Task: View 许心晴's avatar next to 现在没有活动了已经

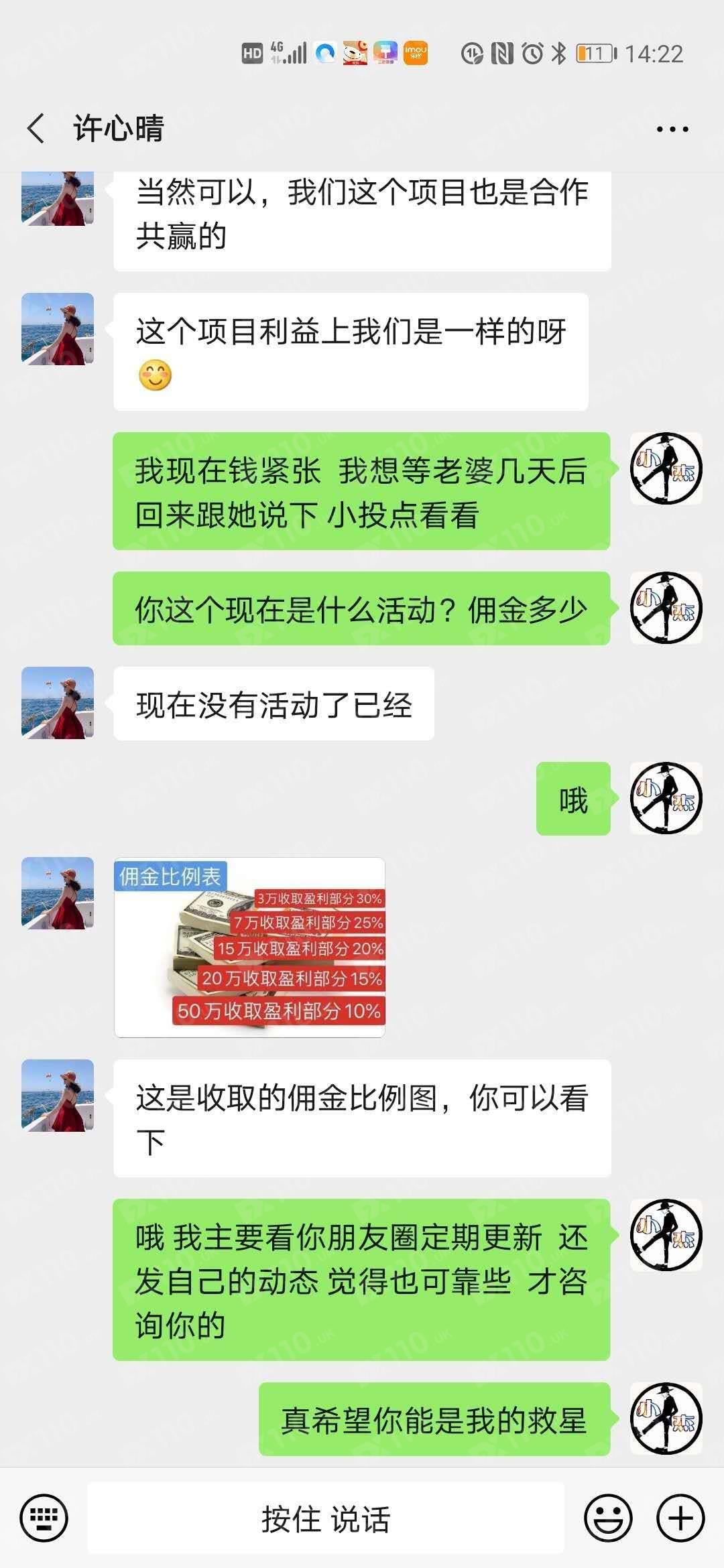Action: tap(58, 703)
